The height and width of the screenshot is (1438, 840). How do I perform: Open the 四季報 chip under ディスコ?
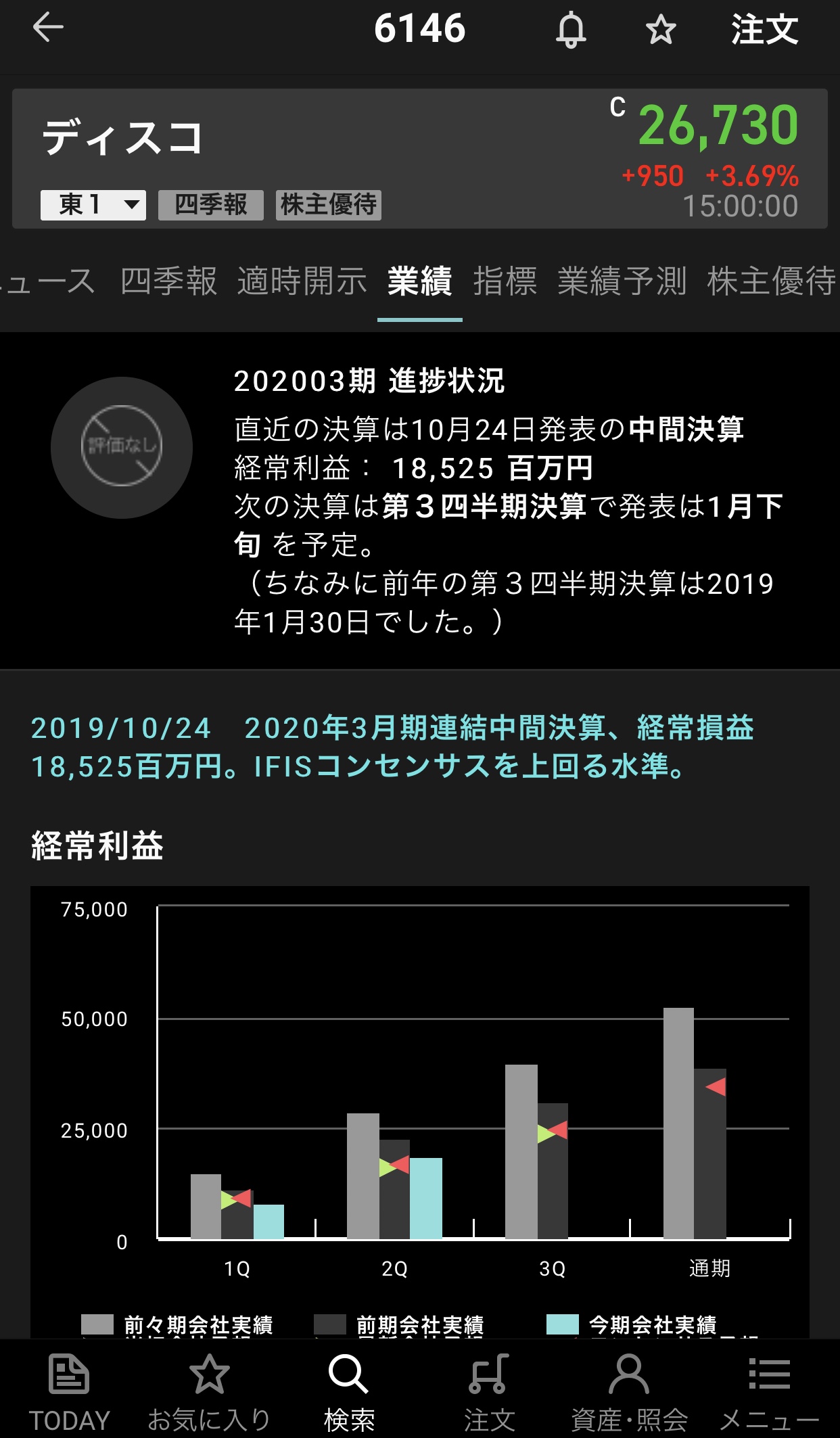pos(210,204)
